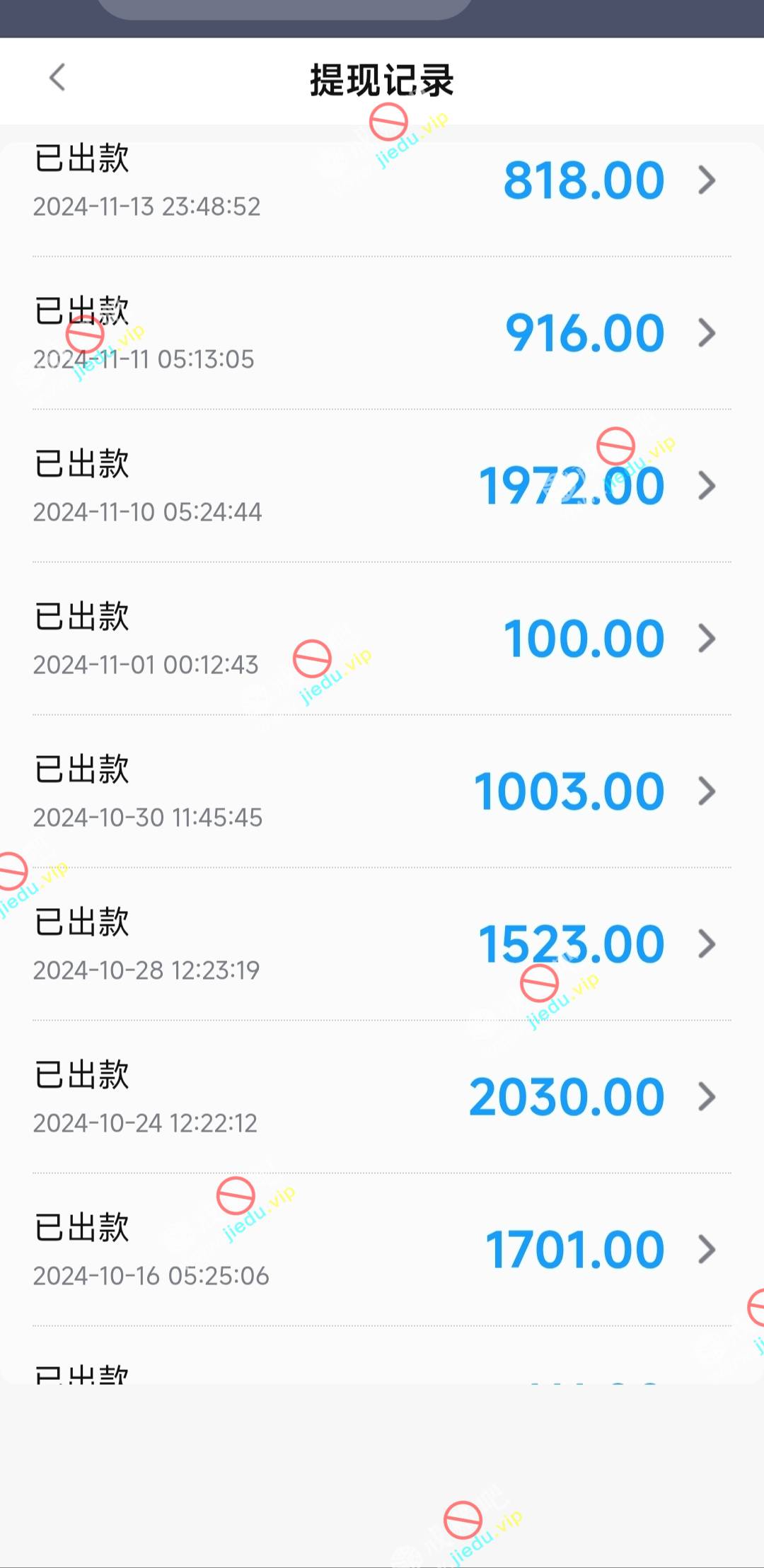Go back from the 提现记录 page
Viewport: 764px width, 1568px height.
(x=58, y=78)
